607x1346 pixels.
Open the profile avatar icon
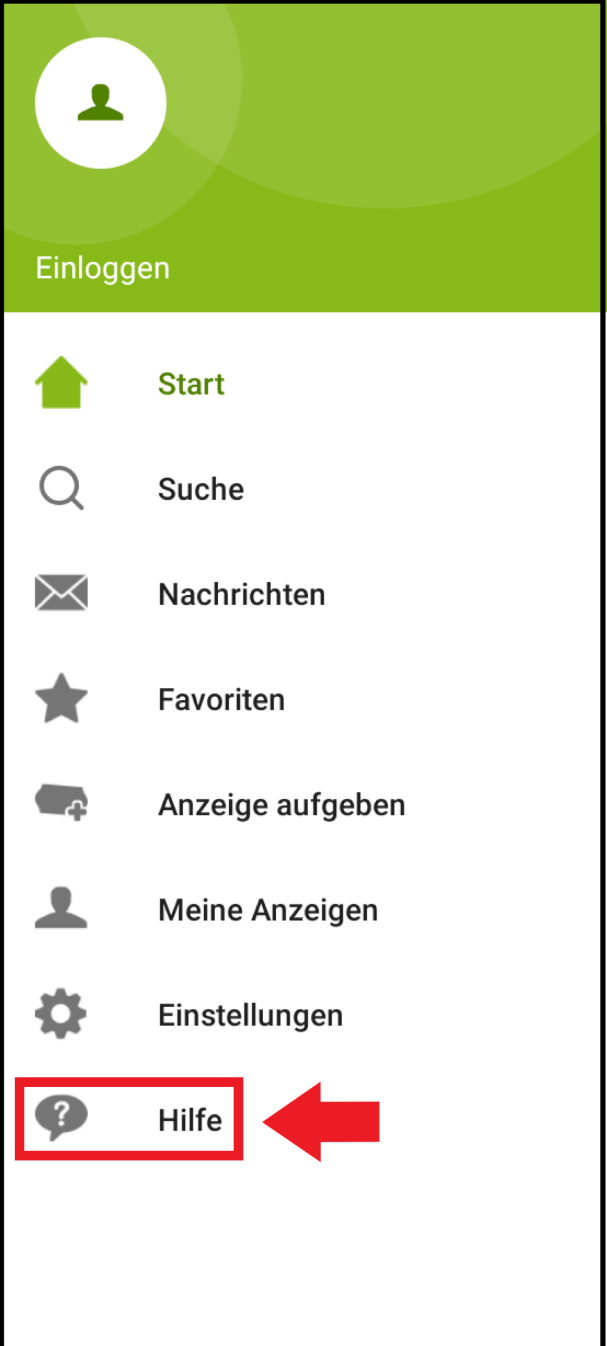pos(100,102)
